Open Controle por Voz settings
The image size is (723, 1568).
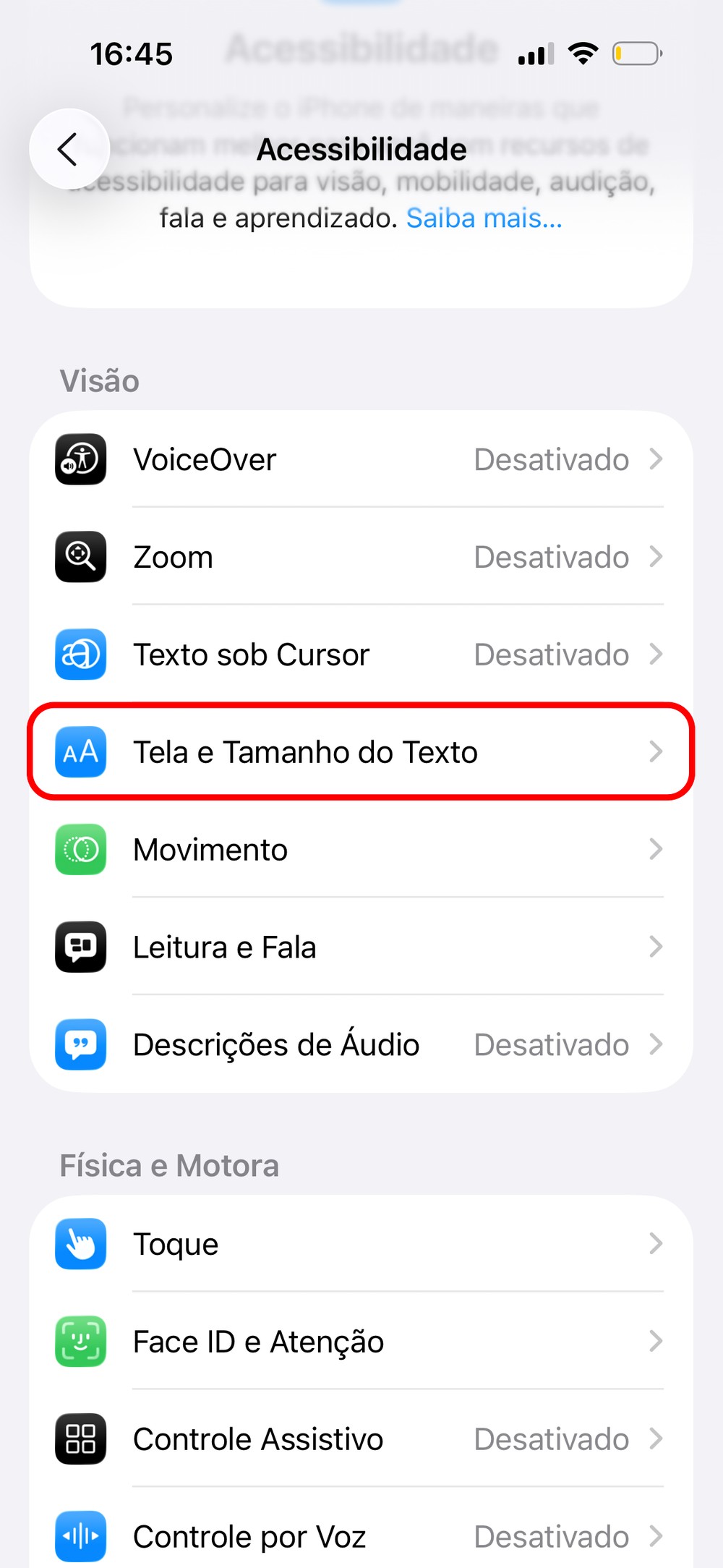point(360,1536)
